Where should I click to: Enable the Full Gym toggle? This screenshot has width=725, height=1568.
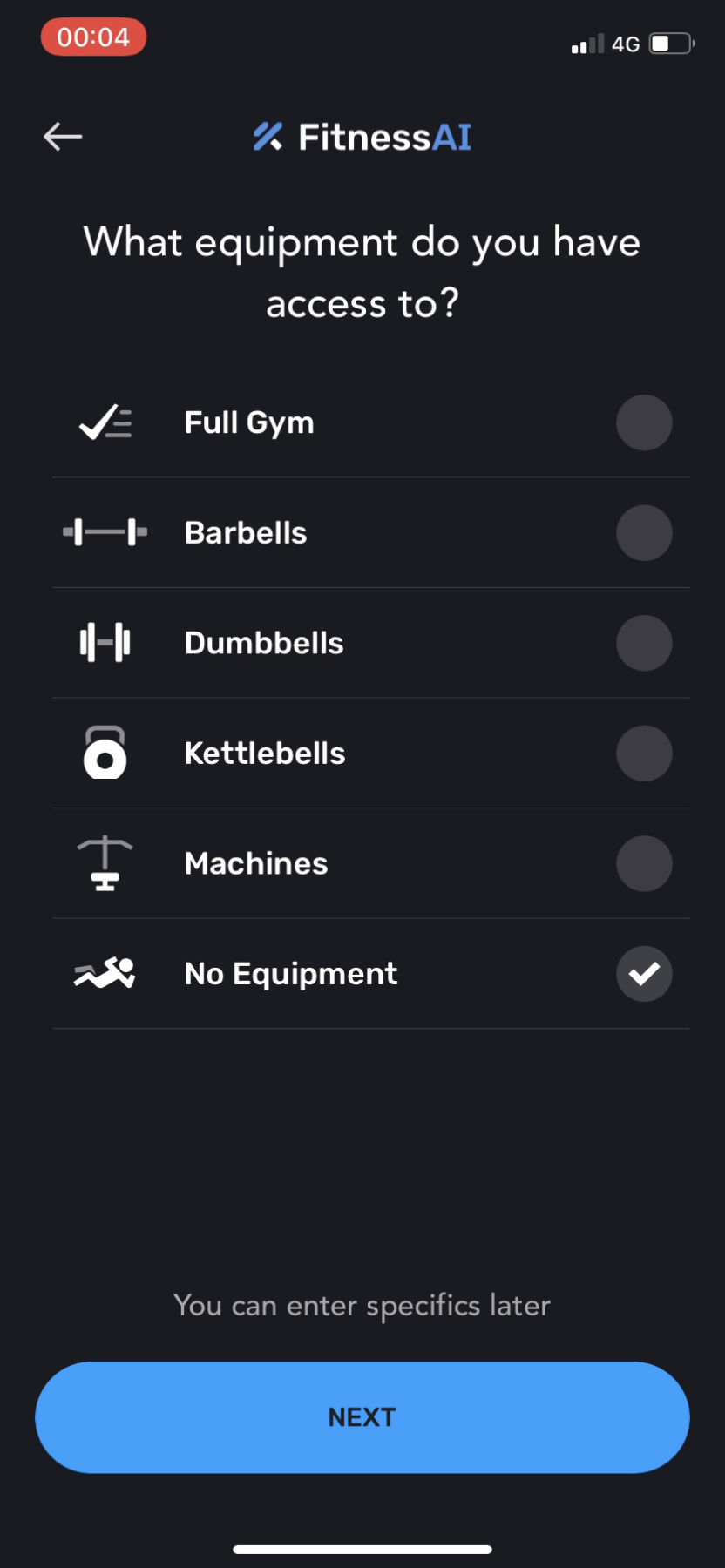click(644, 422)
